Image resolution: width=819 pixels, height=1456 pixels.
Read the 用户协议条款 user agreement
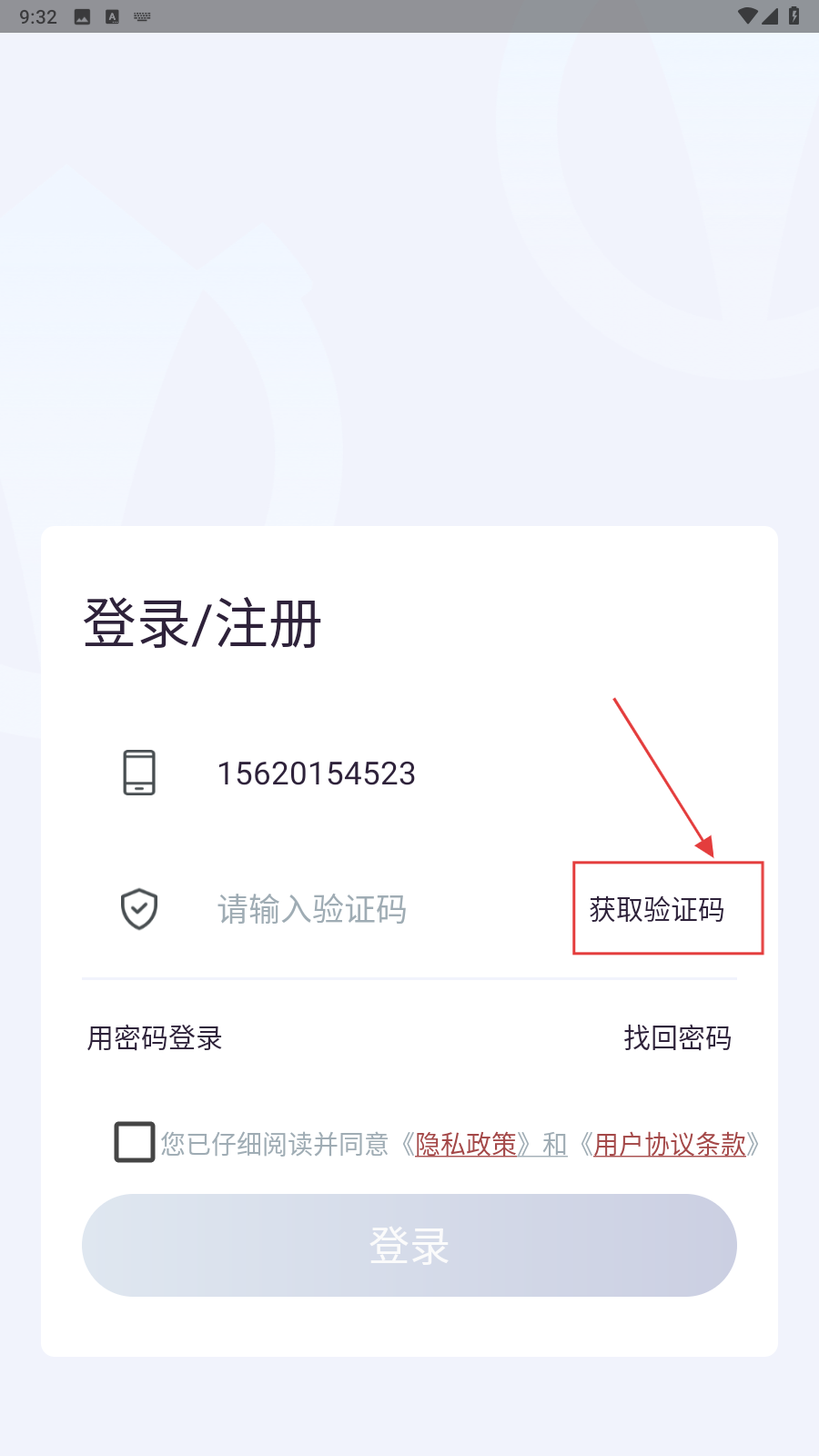[670, 1144]
